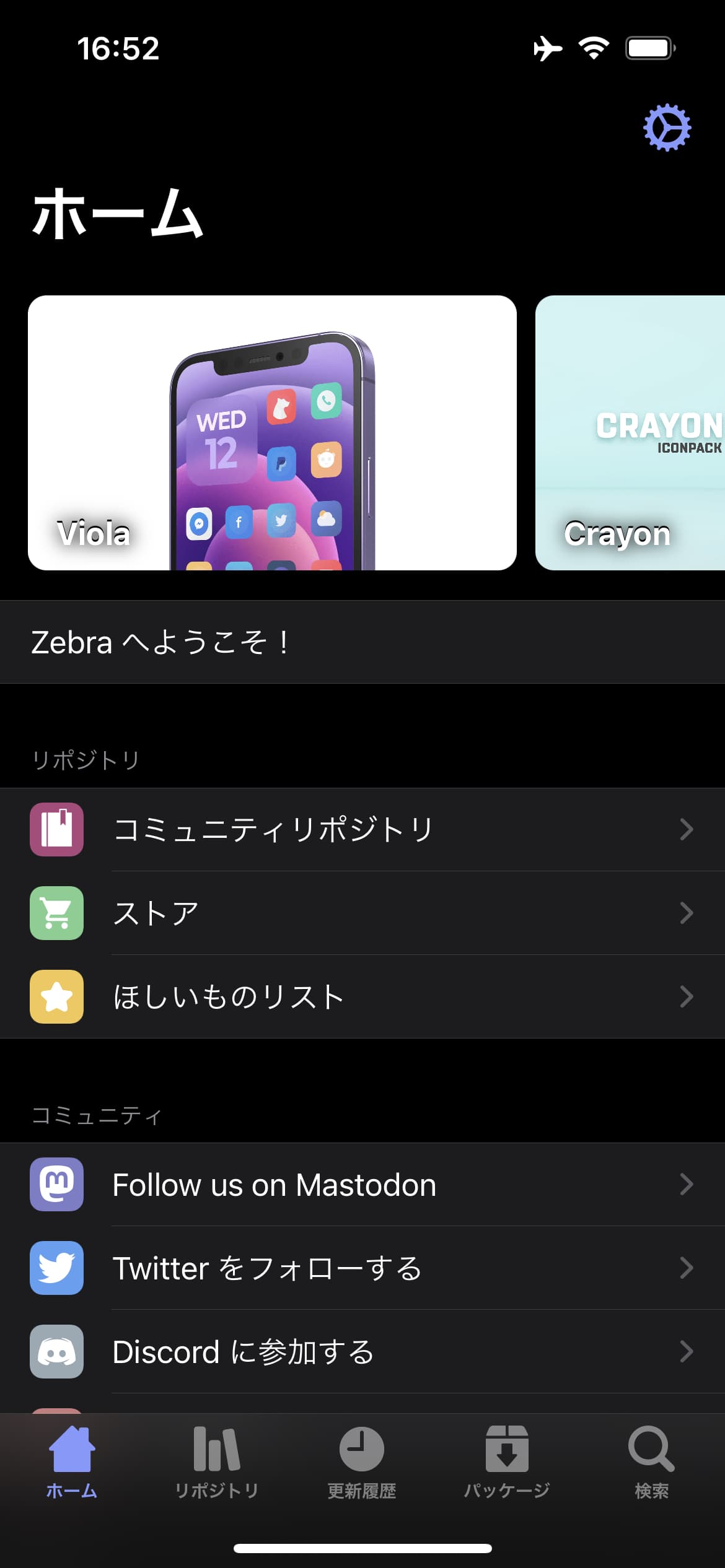This screenshot has height=1568, width=725.
Task: Select the リポジトリ tab in bottom bar
Action: point(217,1460)
